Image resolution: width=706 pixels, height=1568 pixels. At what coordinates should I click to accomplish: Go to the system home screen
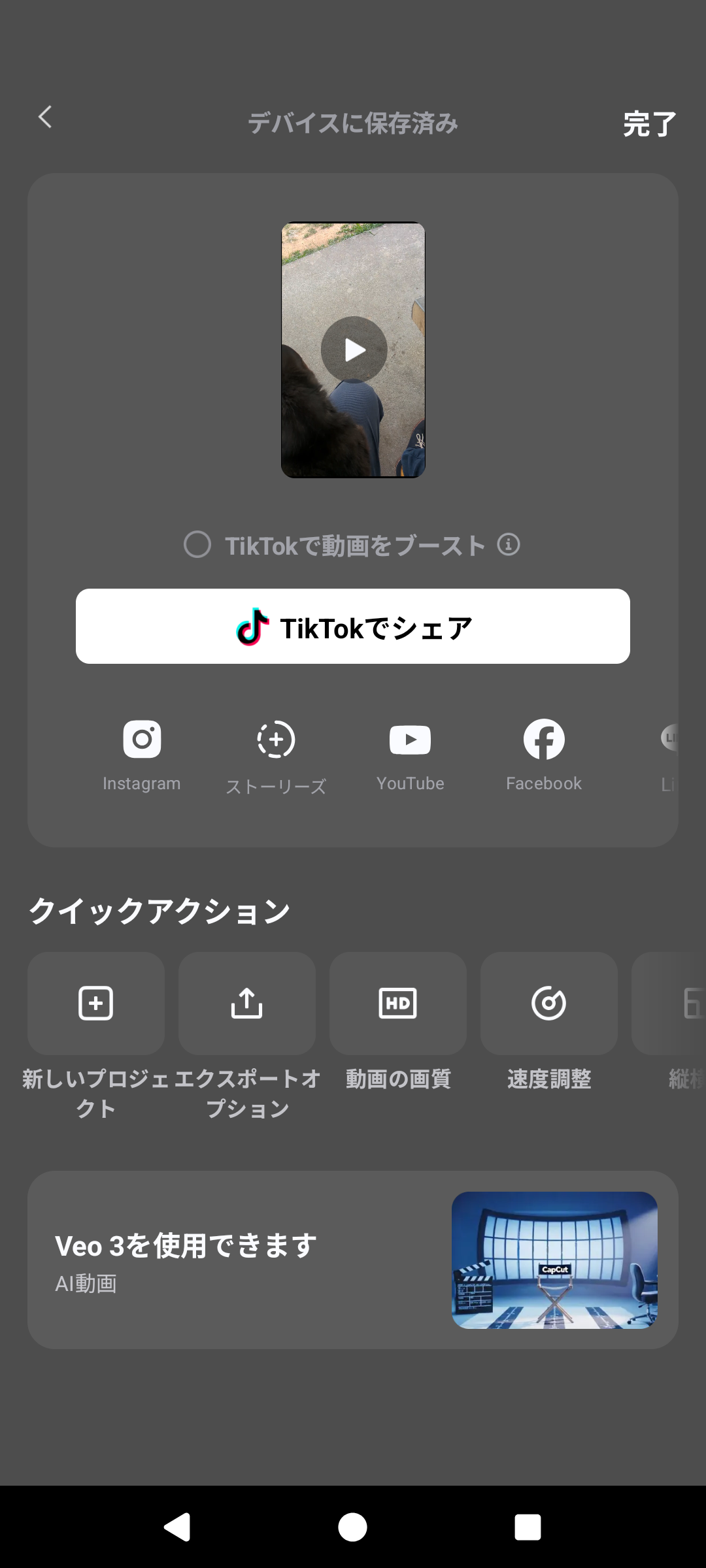pyautogui.click(x=353, y=1527)
